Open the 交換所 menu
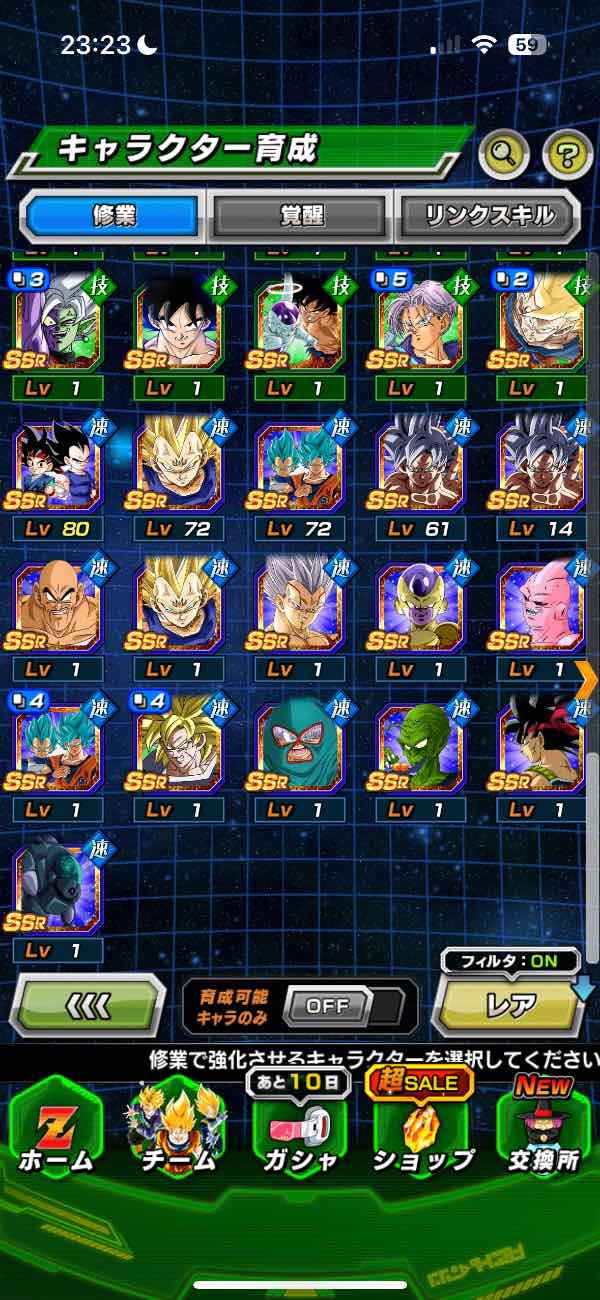 (543, 1130)
